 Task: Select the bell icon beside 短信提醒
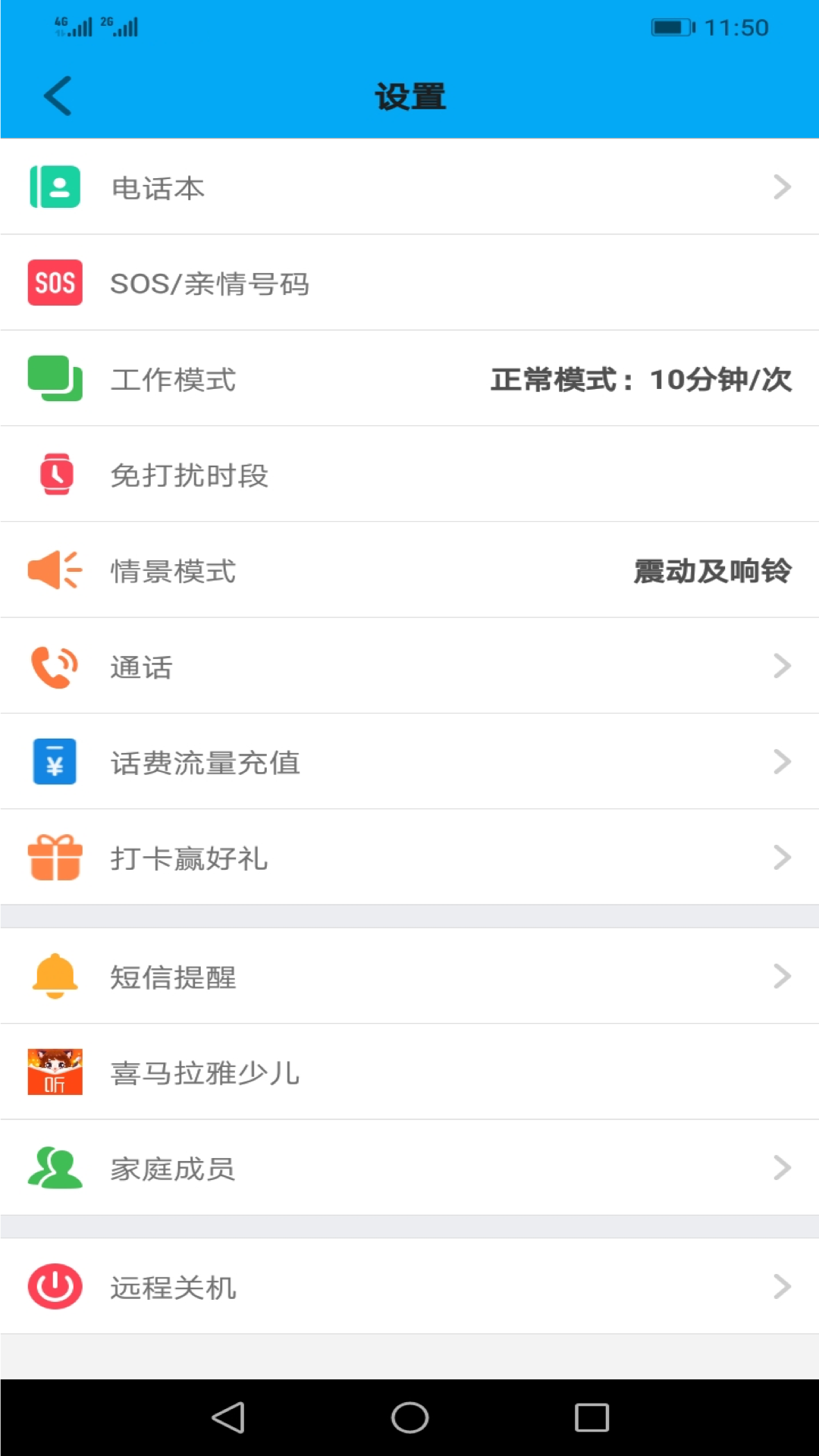click(54, 977)
